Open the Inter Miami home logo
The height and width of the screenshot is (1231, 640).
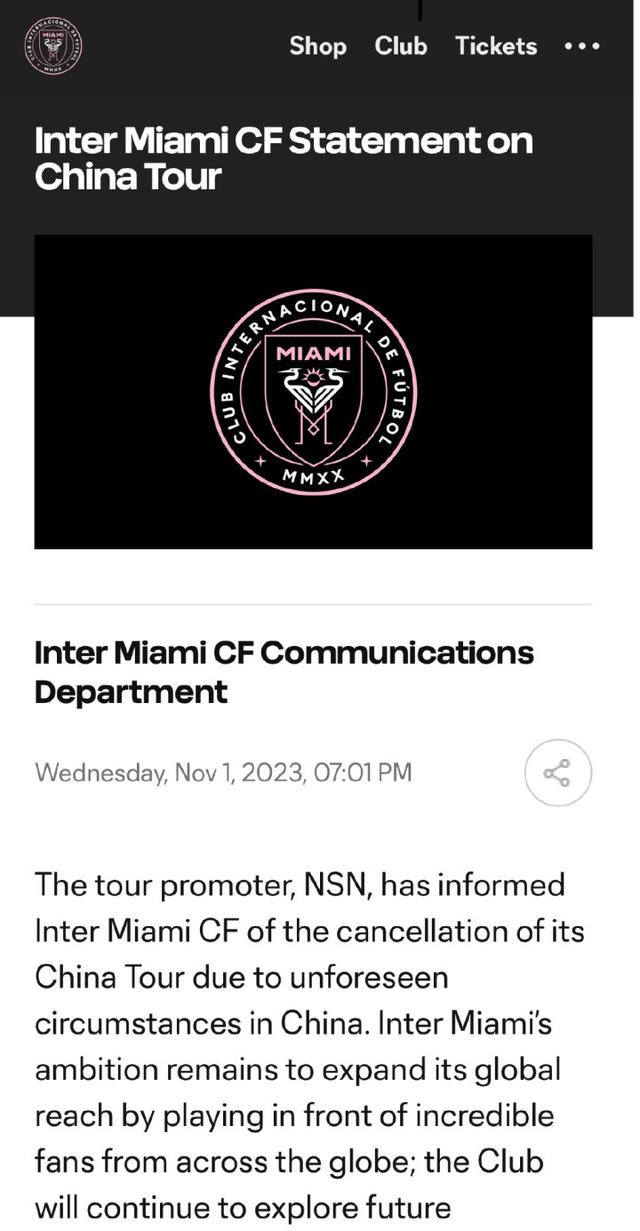tap(53, 46)
